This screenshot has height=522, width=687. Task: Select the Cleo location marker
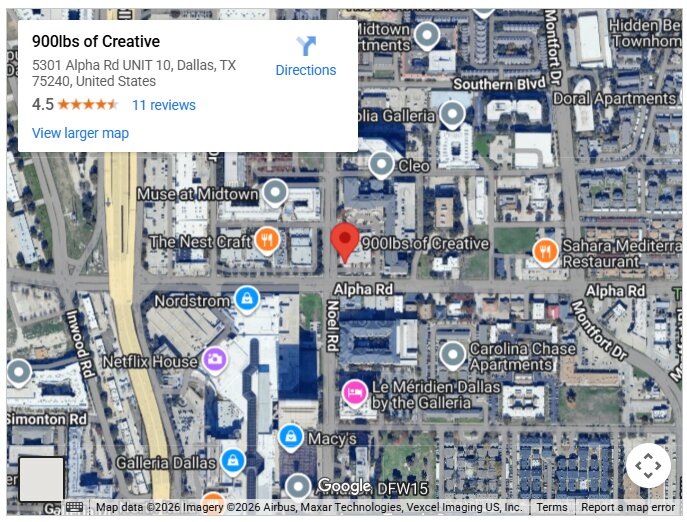tap(381, 164)
